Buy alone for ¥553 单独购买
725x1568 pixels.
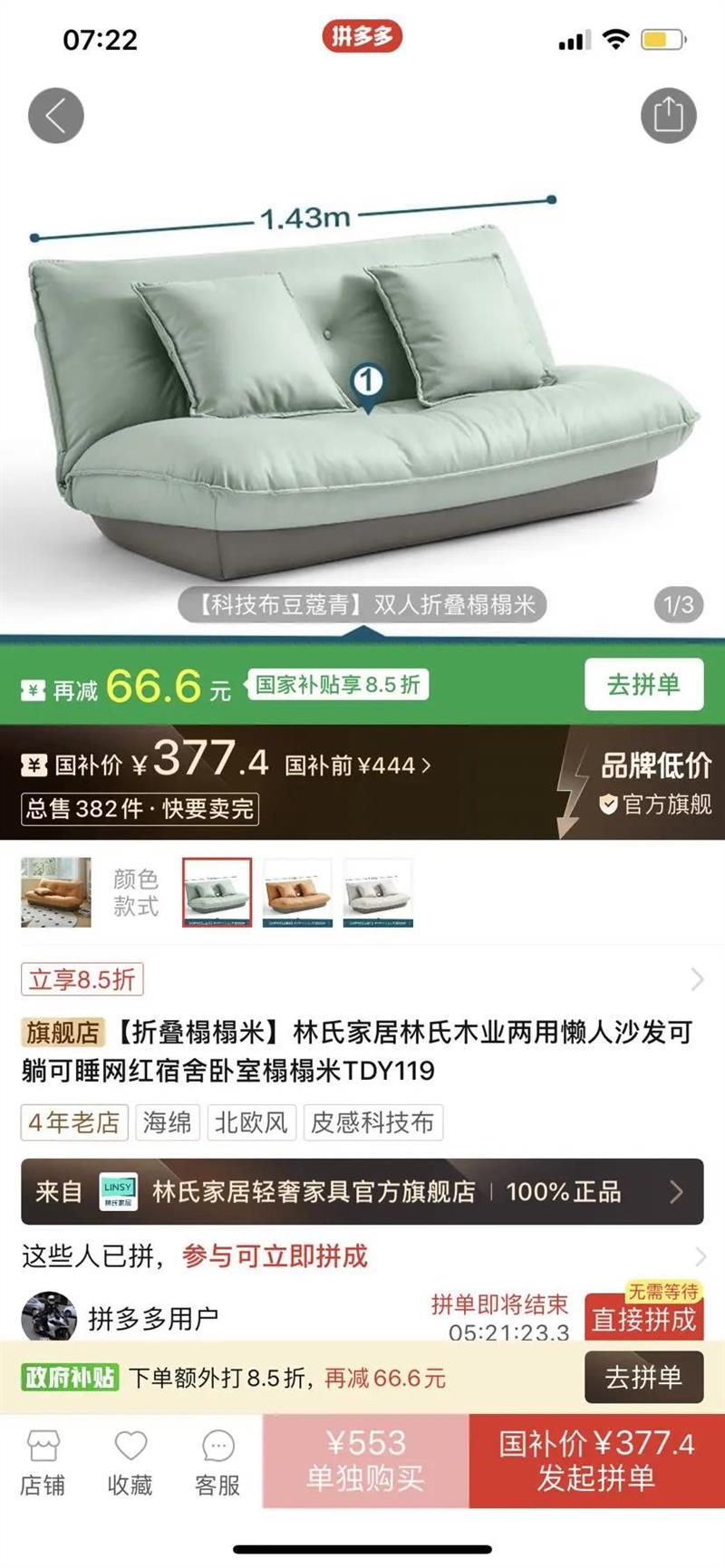point(365,1460)
